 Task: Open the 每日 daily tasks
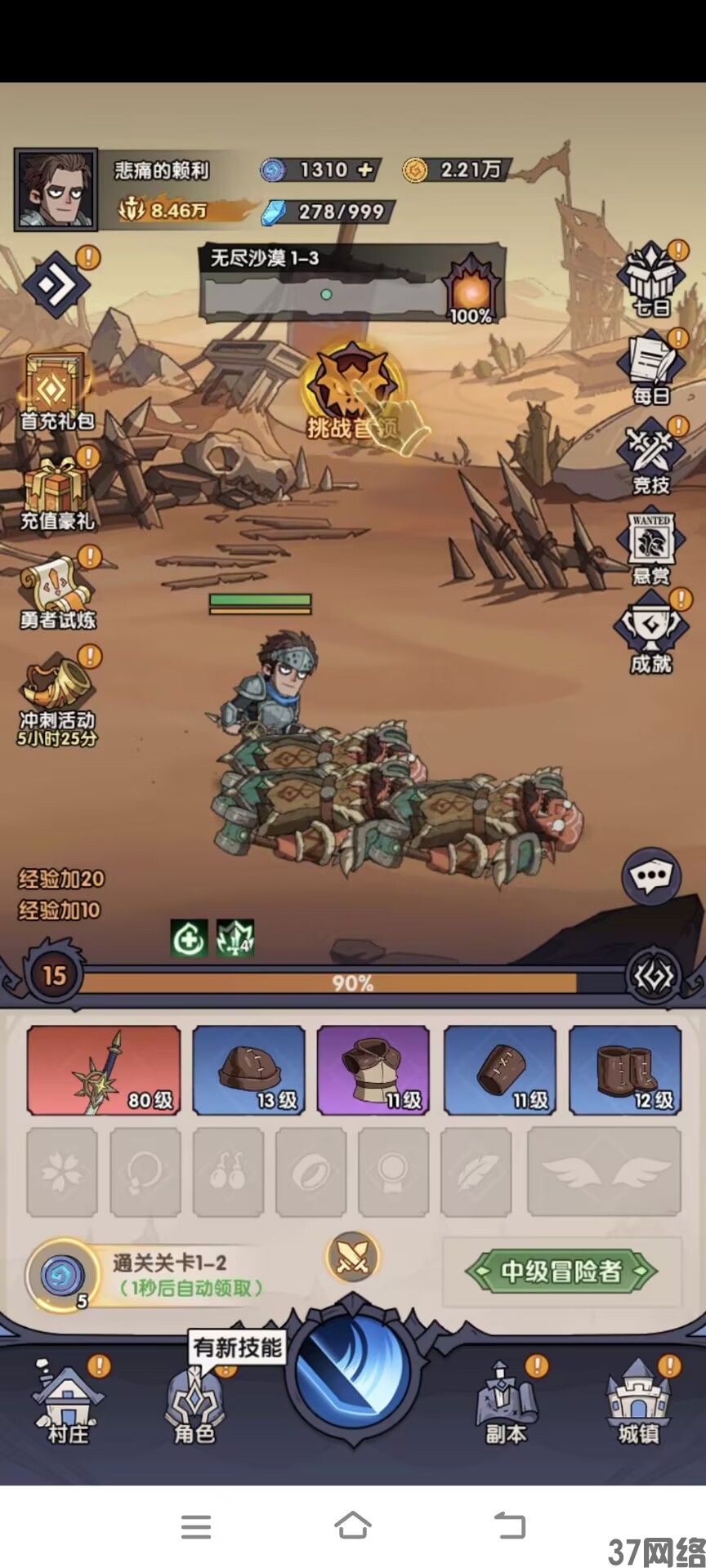tap(651, 367)
